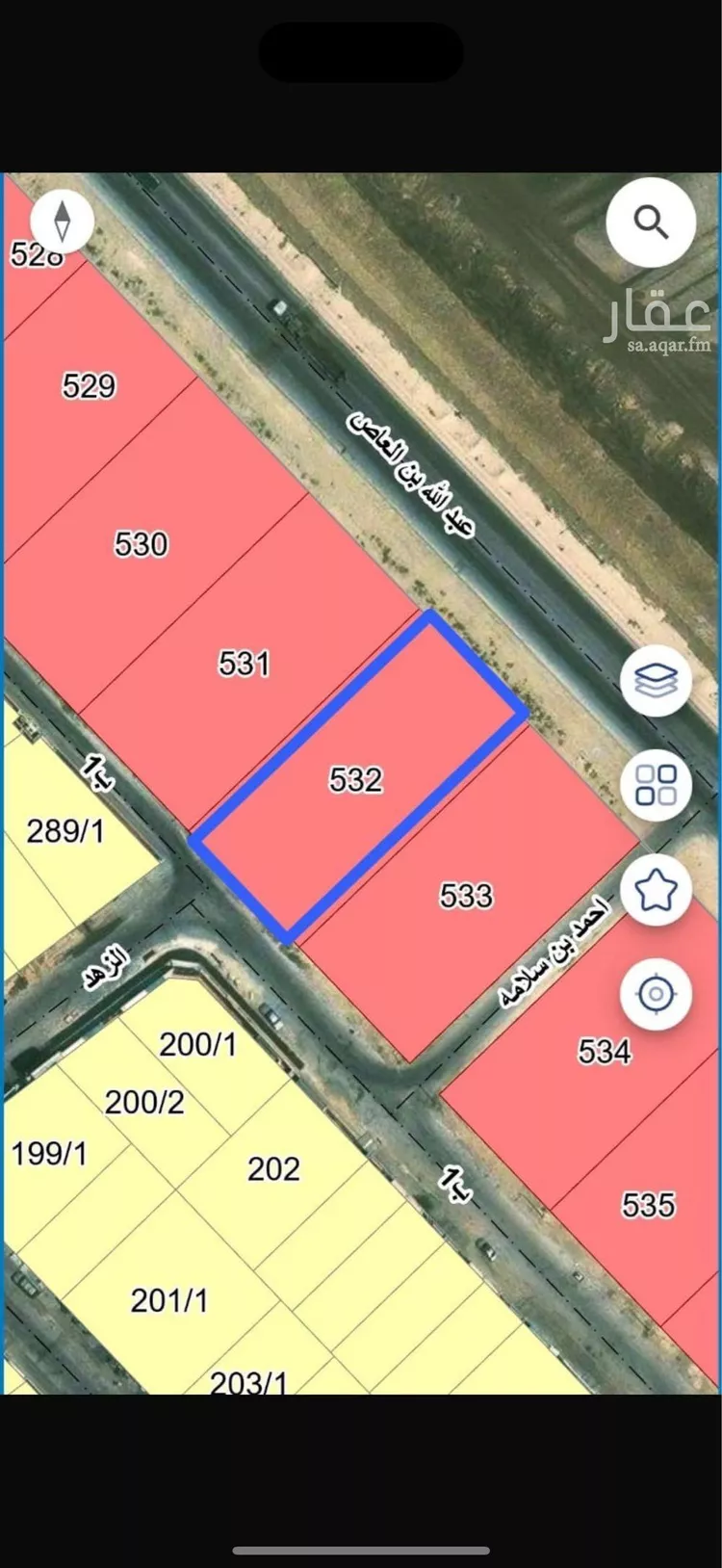Open the map search magnifier
The height and width of the screenshot is (1568, 722).
pos(652,222)
